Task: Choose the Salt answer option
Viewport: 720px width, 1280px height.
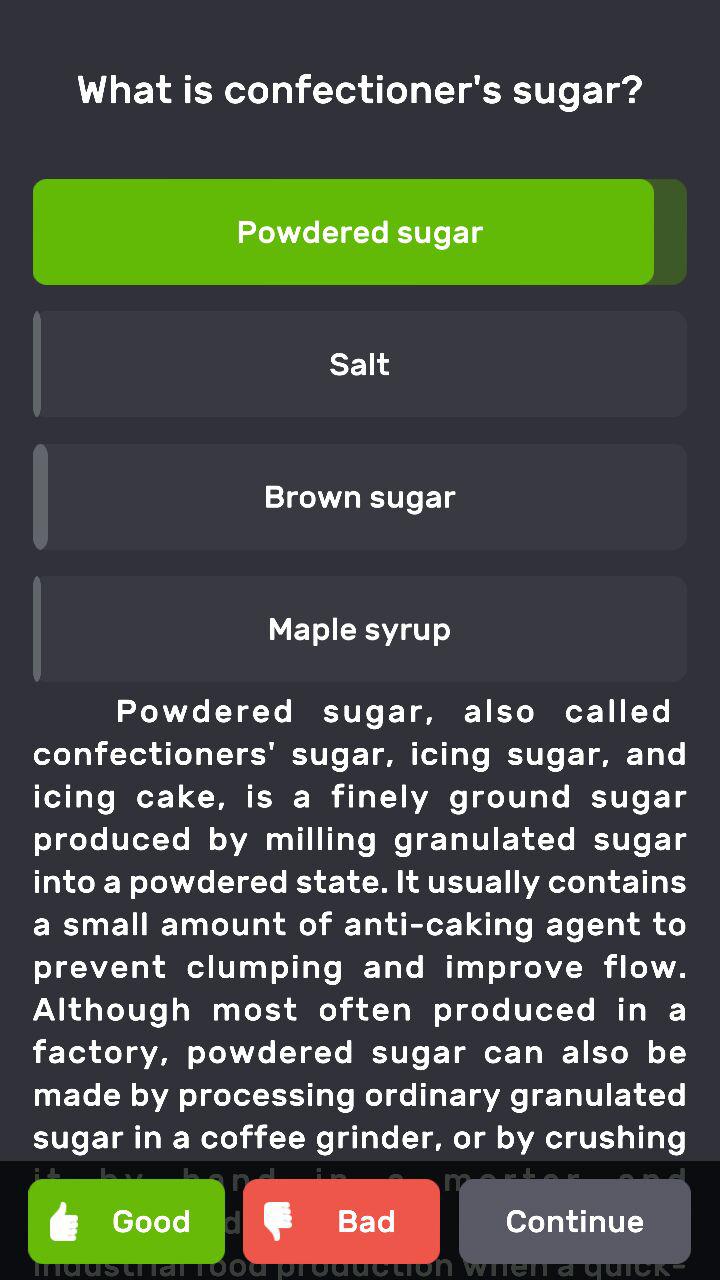Action: point(359,364)
